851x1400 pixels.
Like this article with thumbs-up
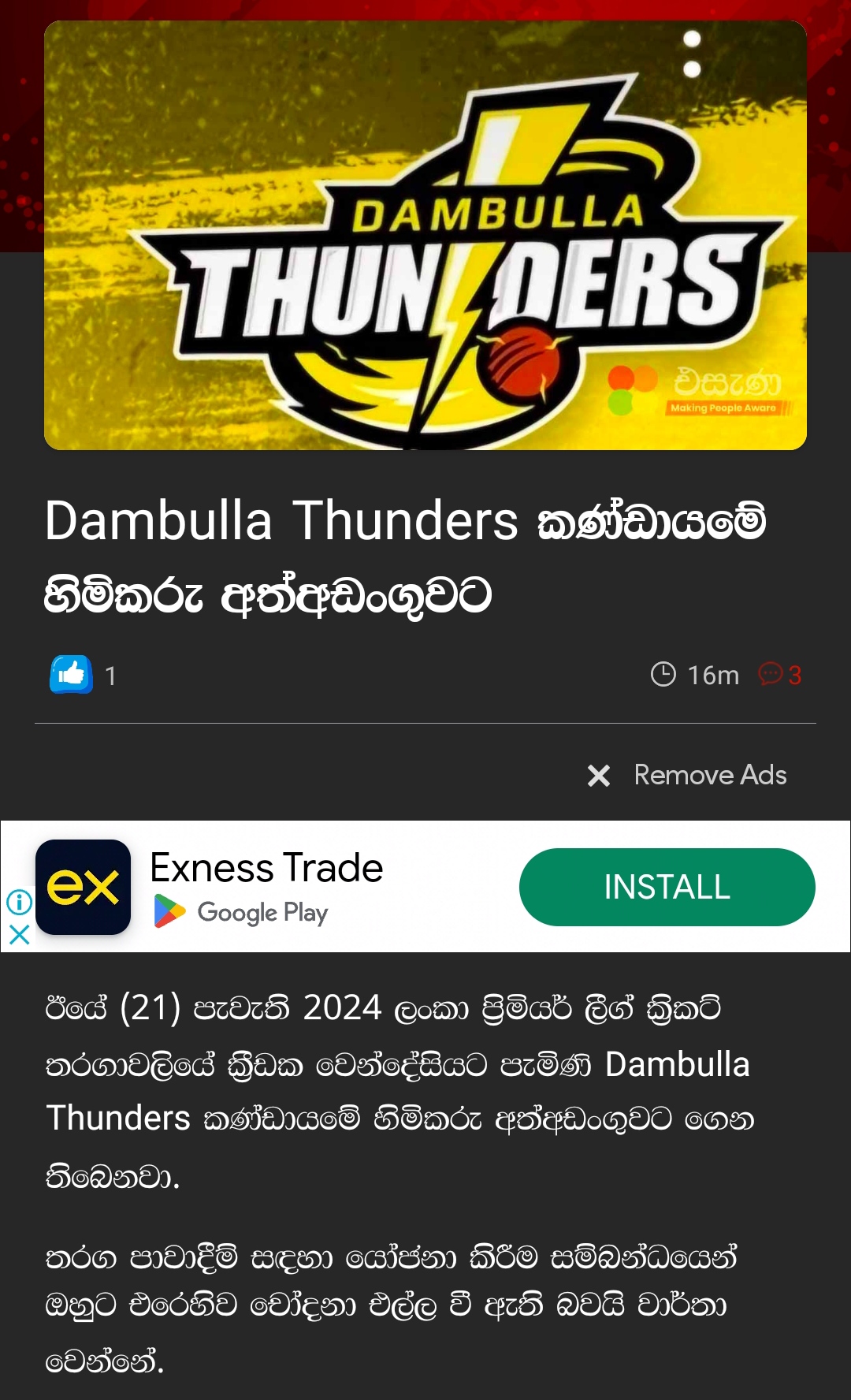[72, 675]
